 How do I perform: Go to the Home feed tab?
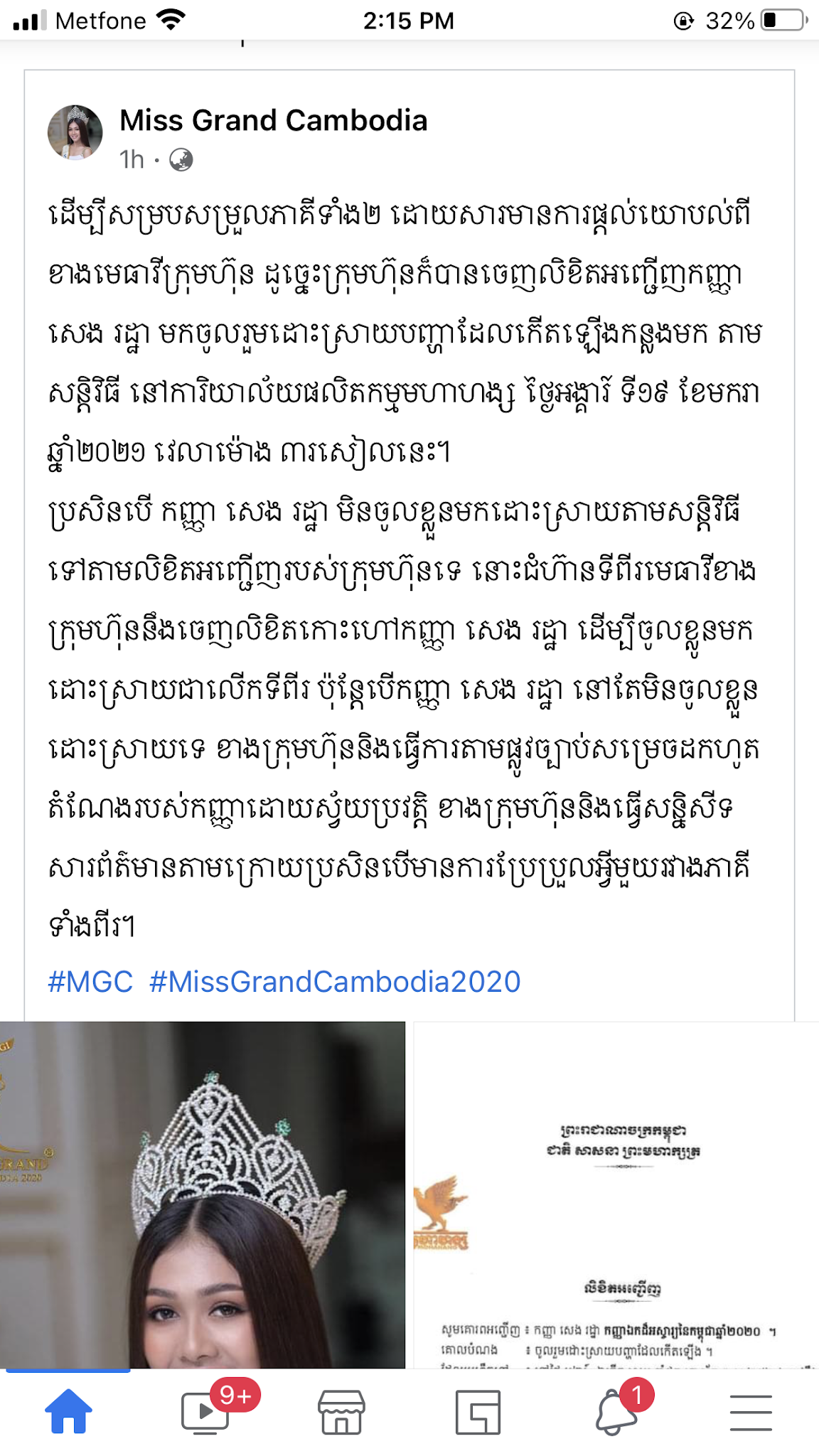click(68, 1411)
